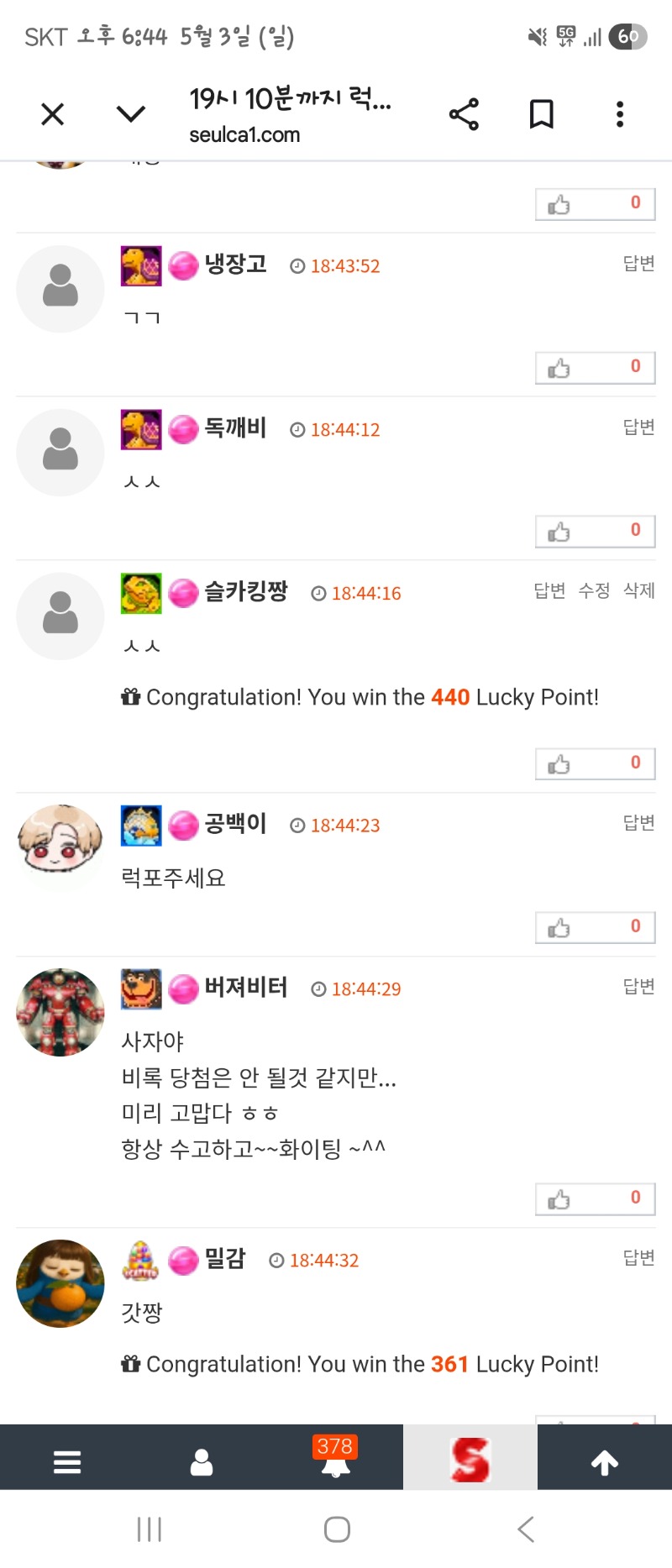
Task: Close the browser tab with X
Action: point(53,113)
